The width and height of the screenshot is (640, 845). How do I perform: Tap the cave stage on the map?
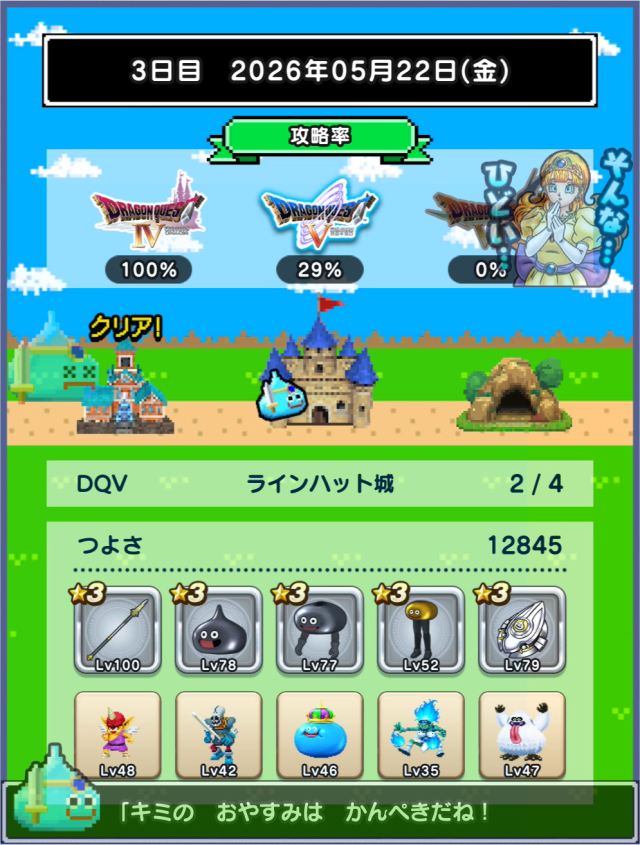click(514, 394)
